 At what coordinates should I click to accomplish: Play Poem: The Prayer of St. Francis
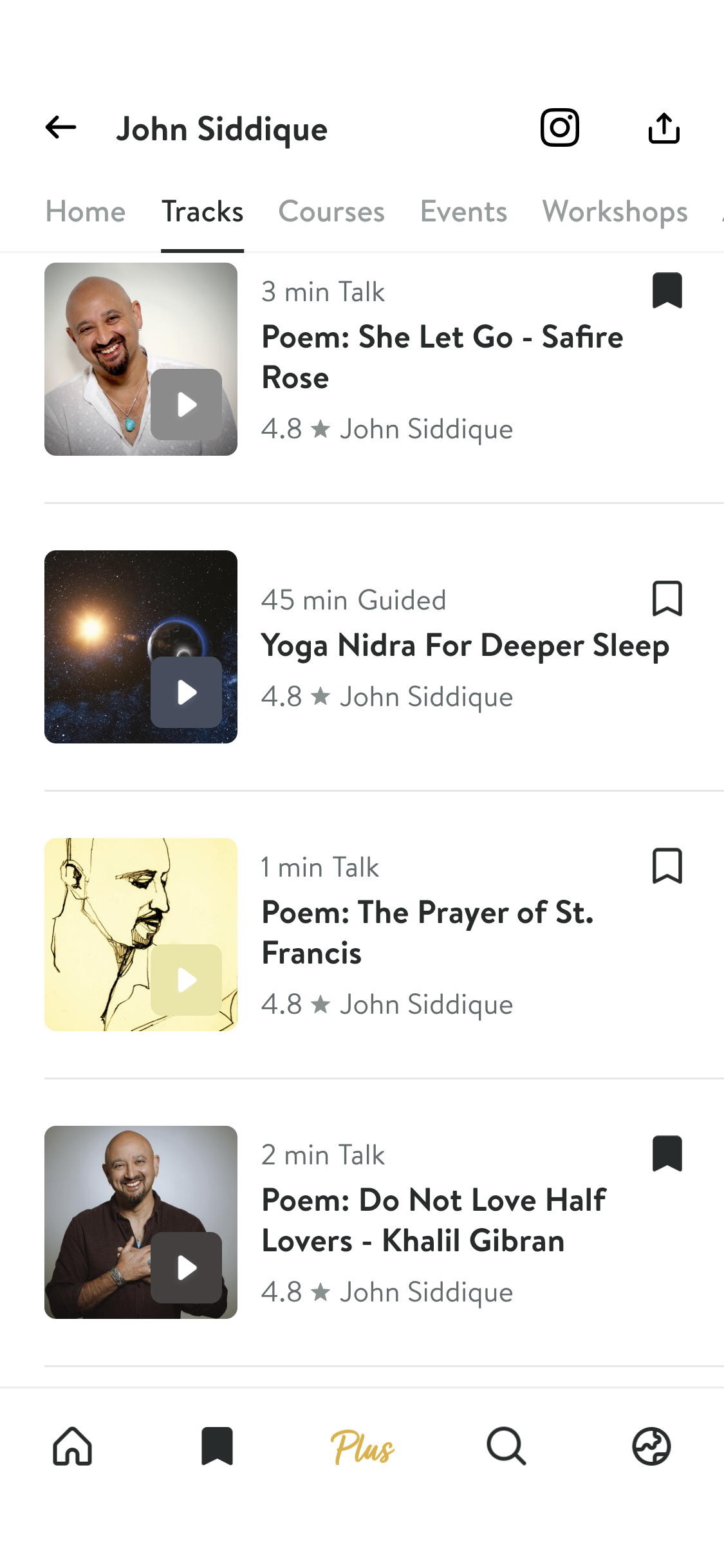[187, 980]
